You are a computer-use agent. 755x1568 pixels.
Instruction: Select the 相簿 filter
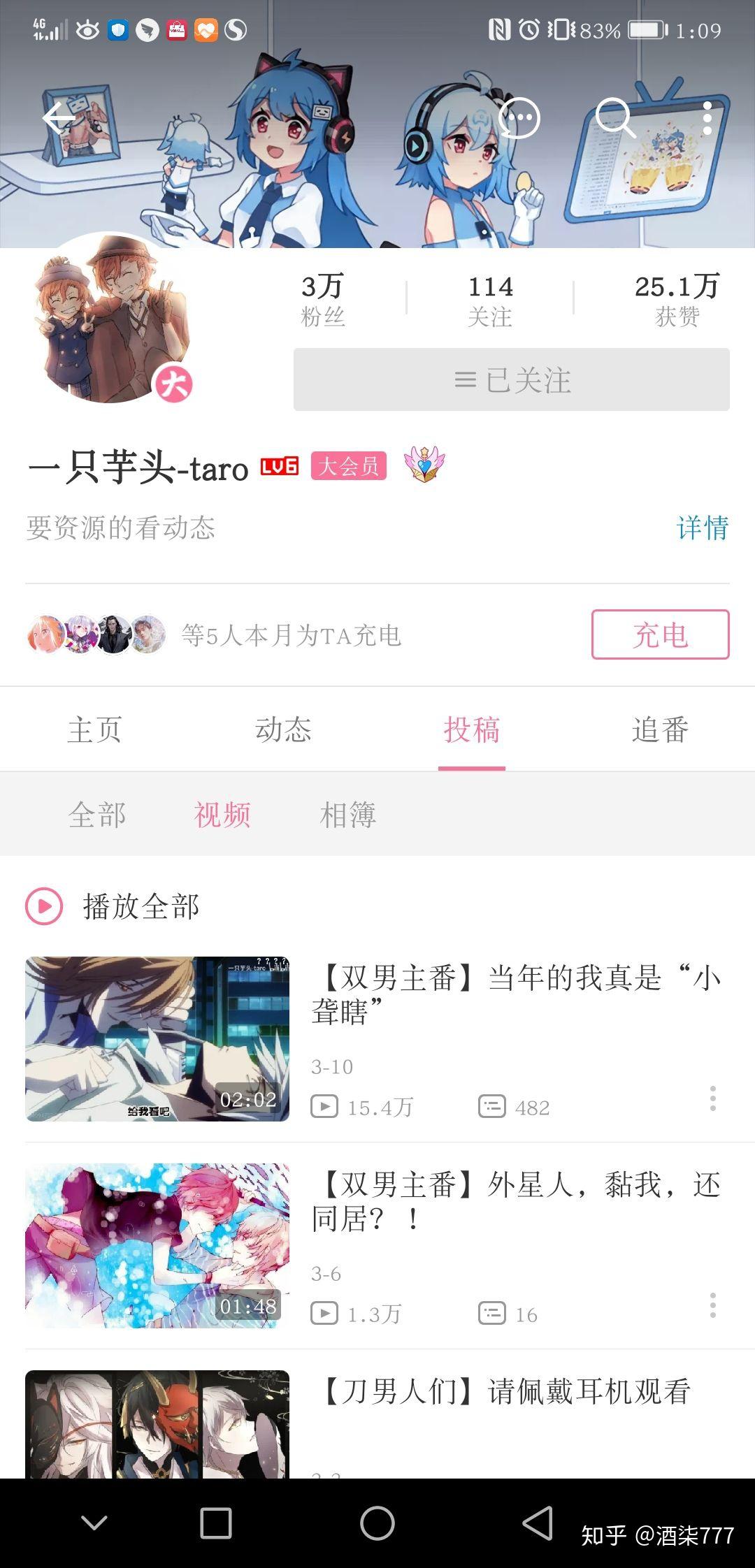pyautogui.click(x=347, y=815)
